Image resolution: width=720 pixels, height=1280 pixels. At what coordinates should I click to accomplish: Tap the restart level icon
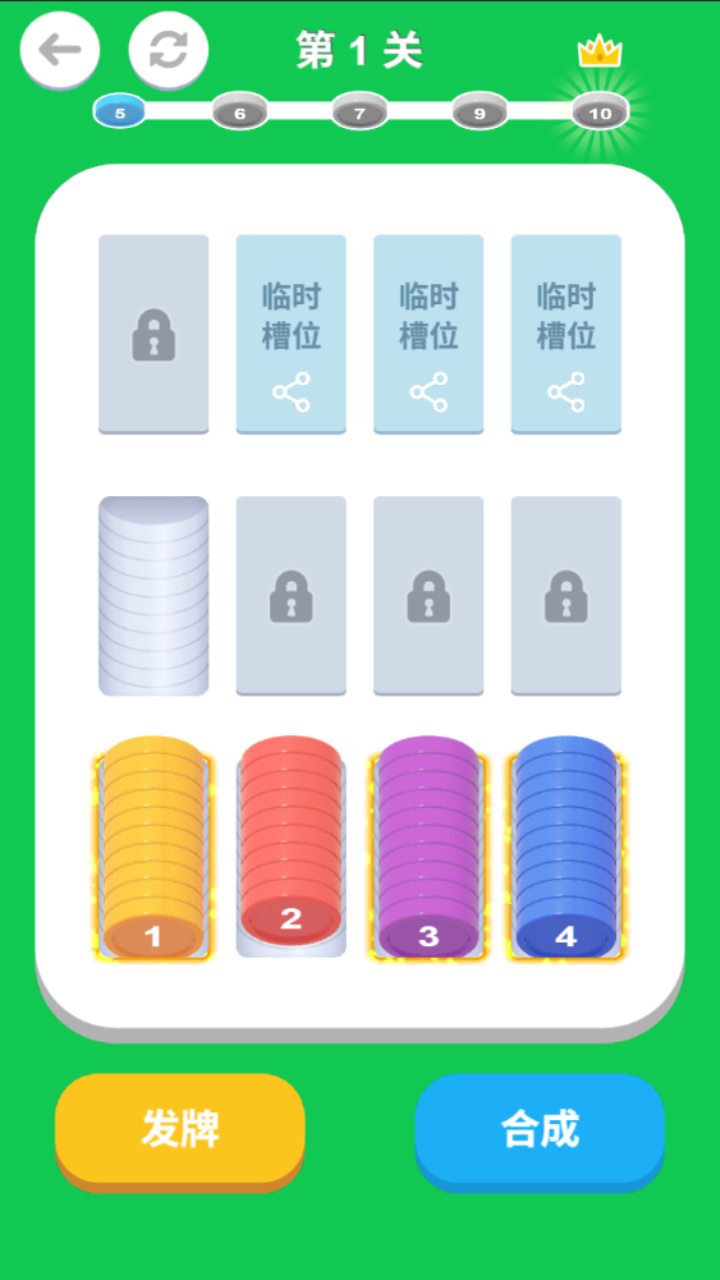168,50
